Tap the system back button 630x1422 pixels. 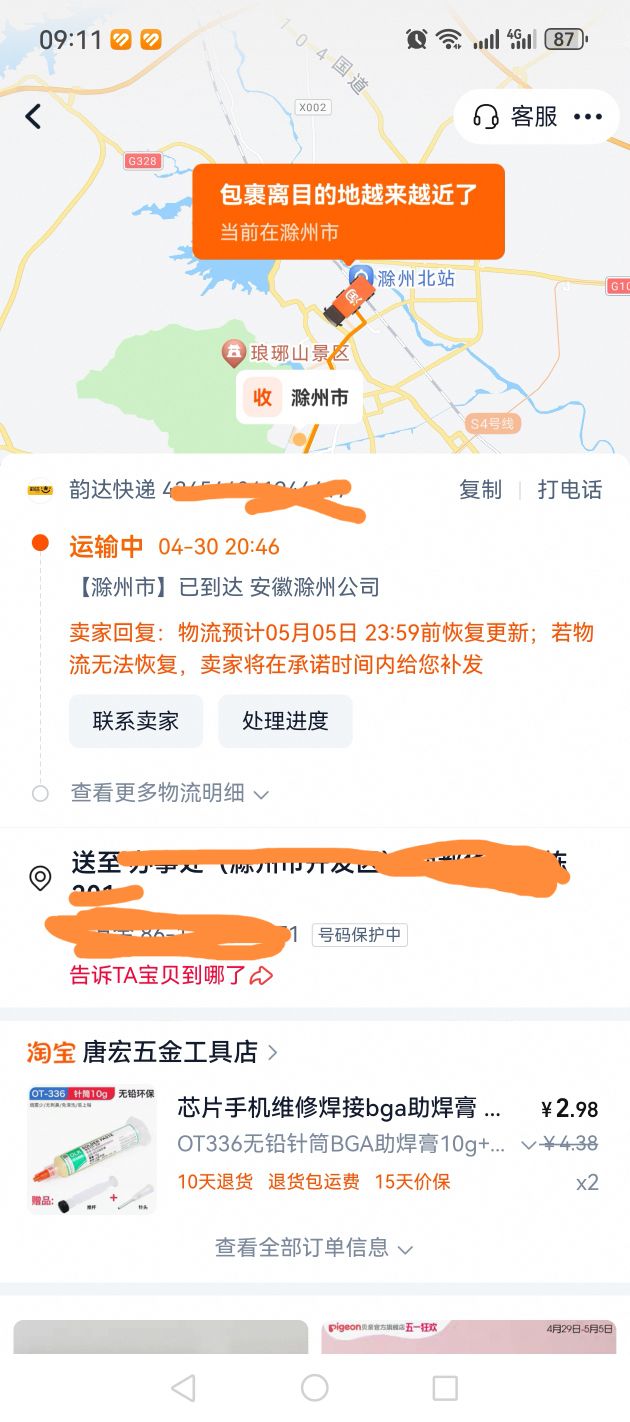click(183, 1387)
